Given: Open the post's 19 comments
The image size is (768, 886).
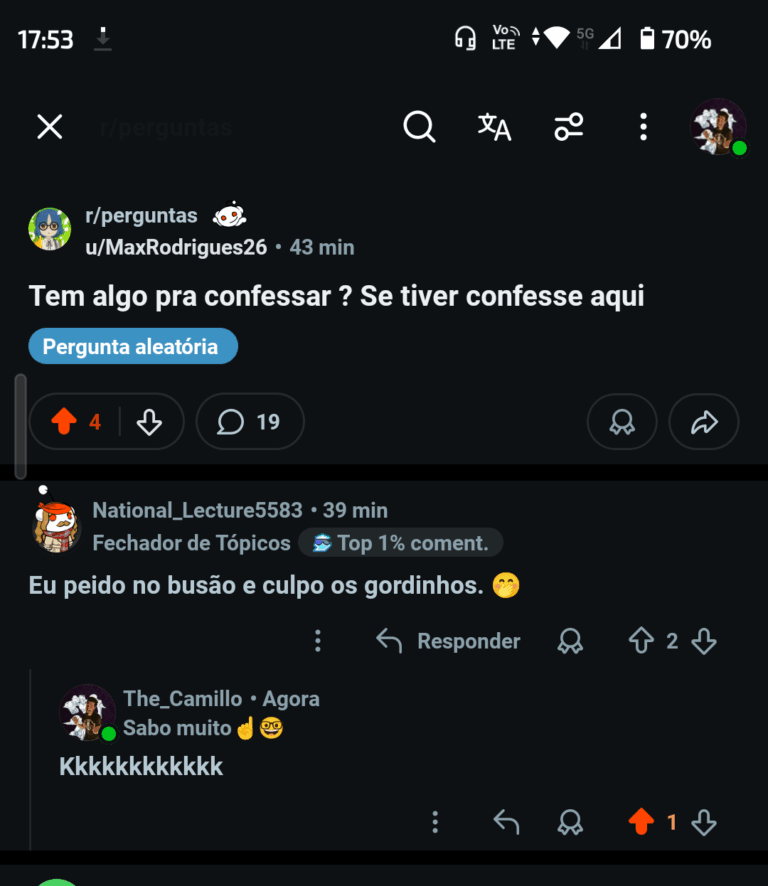Looking at the screenshot, I should tap(250, 422).
